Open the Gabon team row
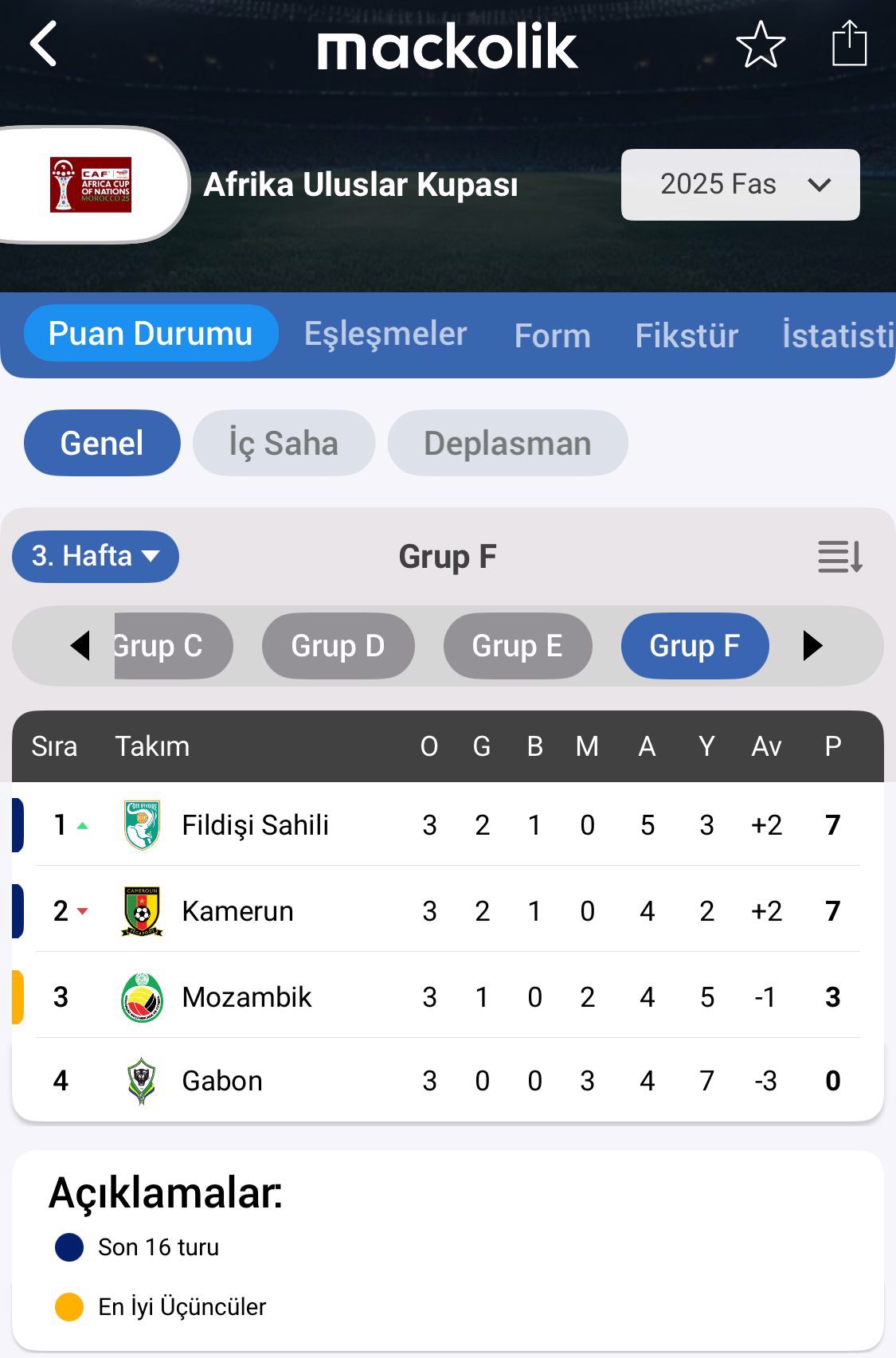The height and width of the screenshot is (1358, 896). [222, 1081]
